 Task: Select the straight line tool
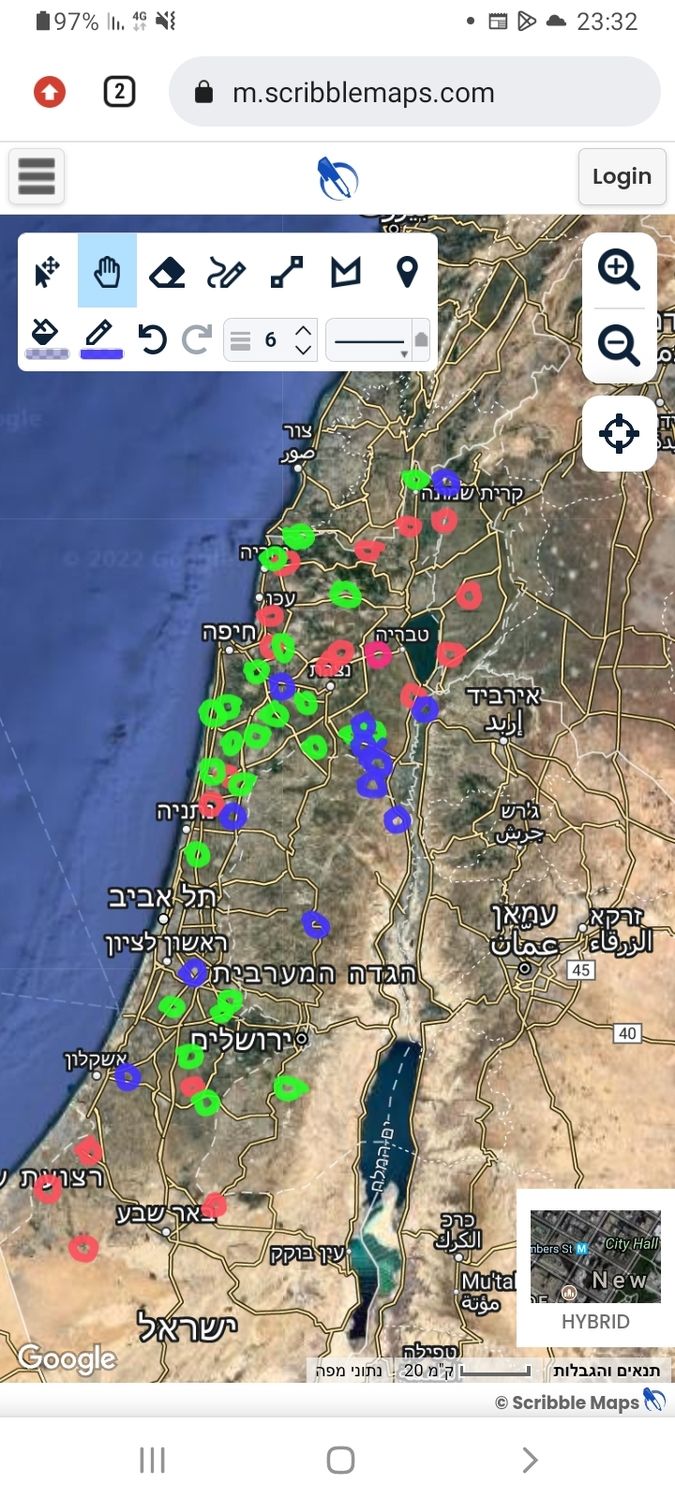287,272
